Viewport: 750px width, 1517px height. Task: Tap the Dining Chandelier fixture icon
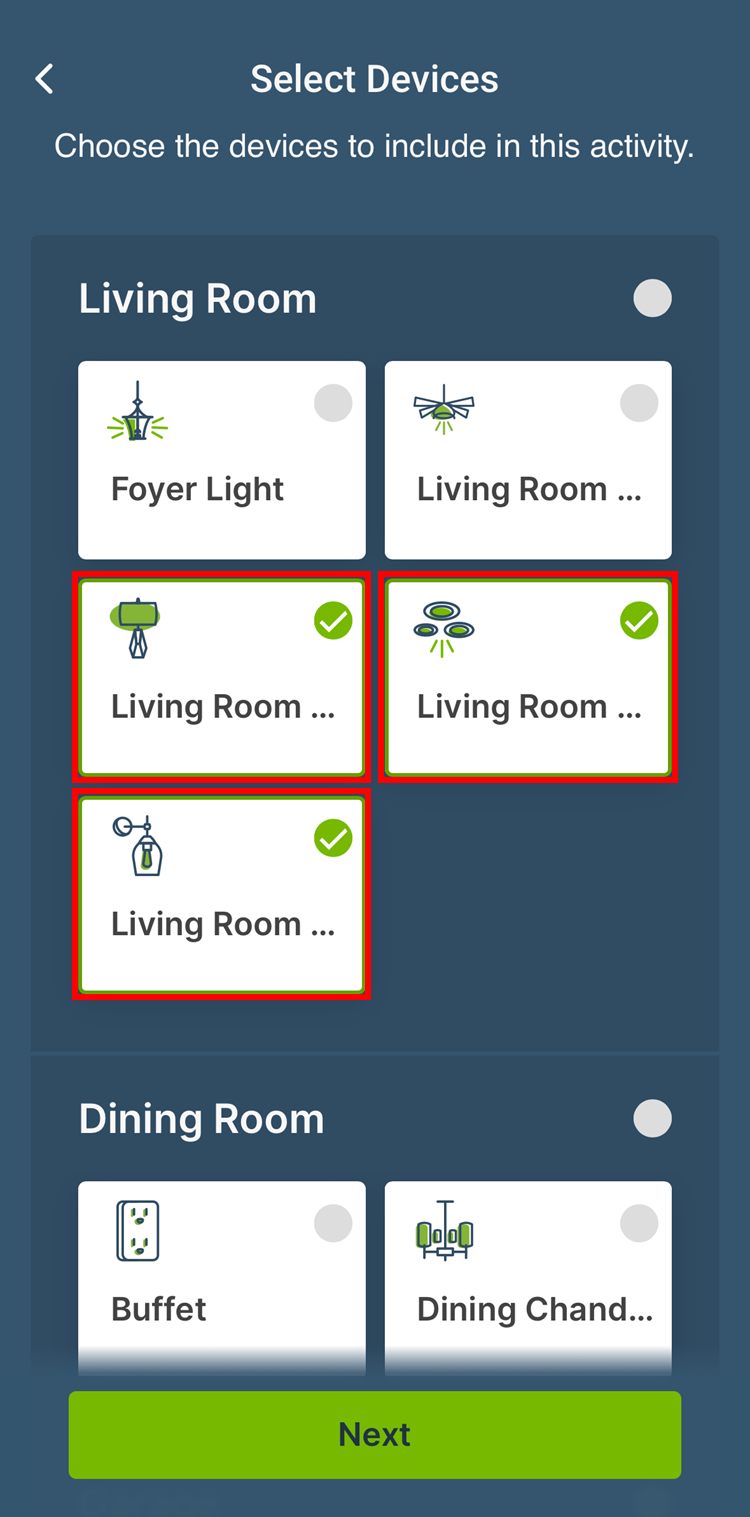click(443, 1232)
